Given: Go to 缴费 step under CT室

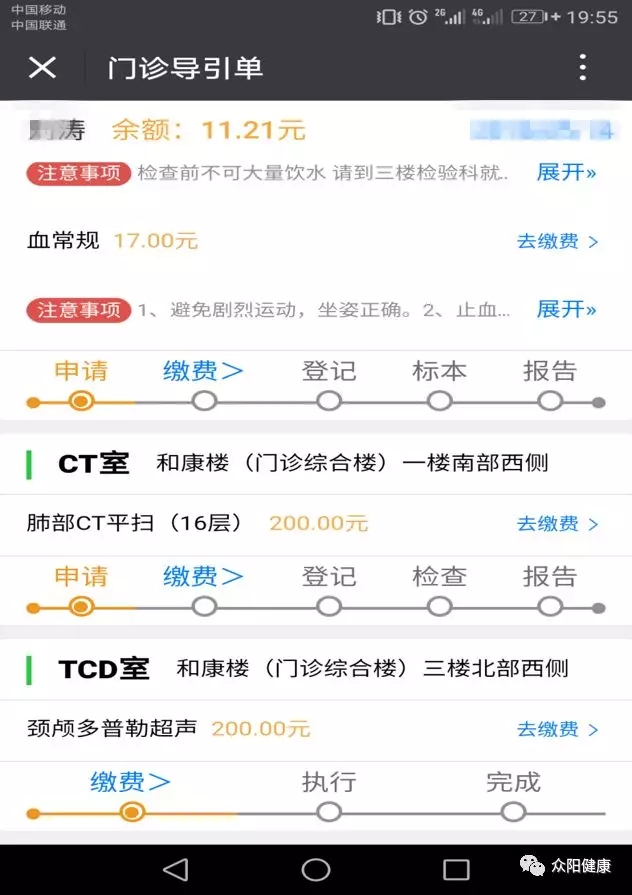Looking at the screenshot, I should [x=203, y=577].
